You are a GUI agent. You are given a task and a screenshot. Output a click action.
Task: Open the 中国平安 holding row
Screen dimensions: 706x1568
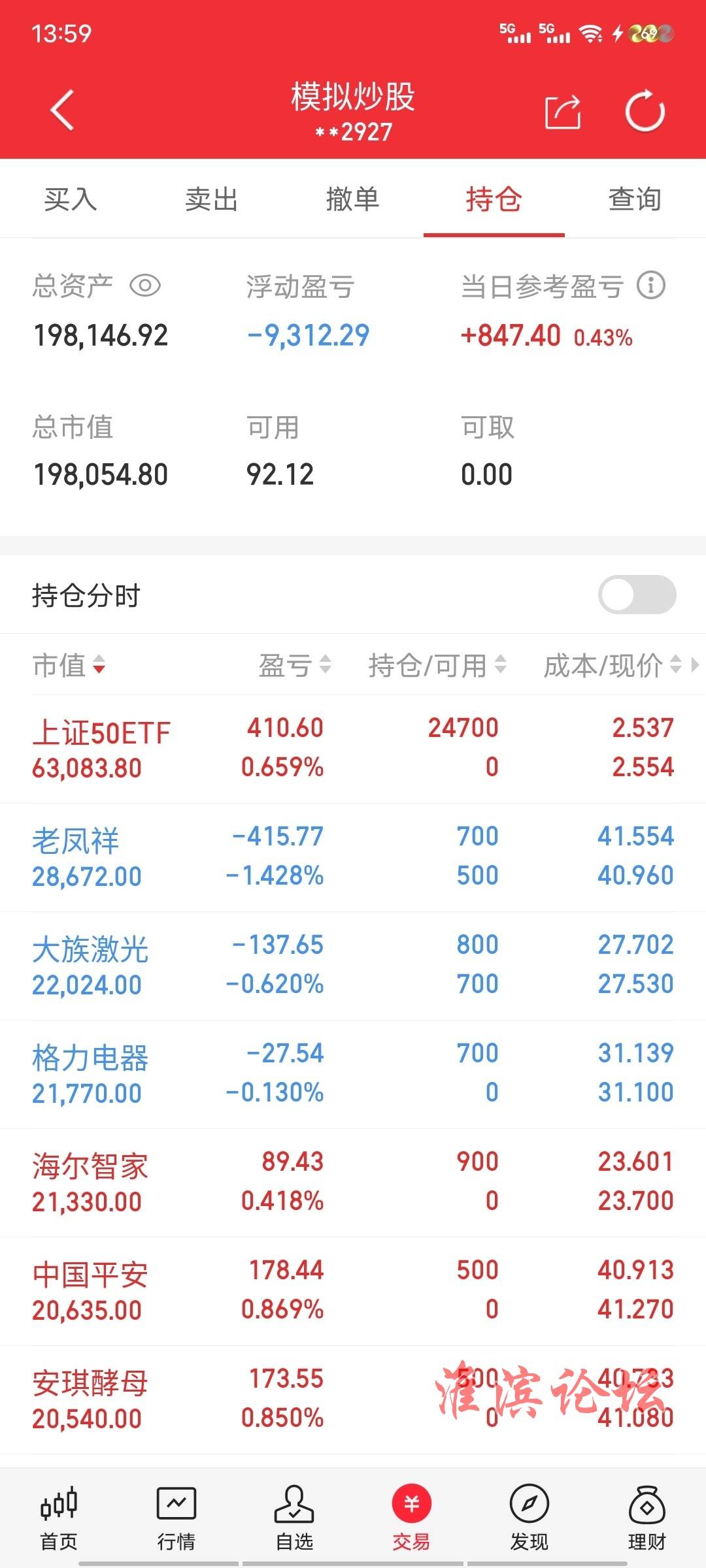point(353,1291)
